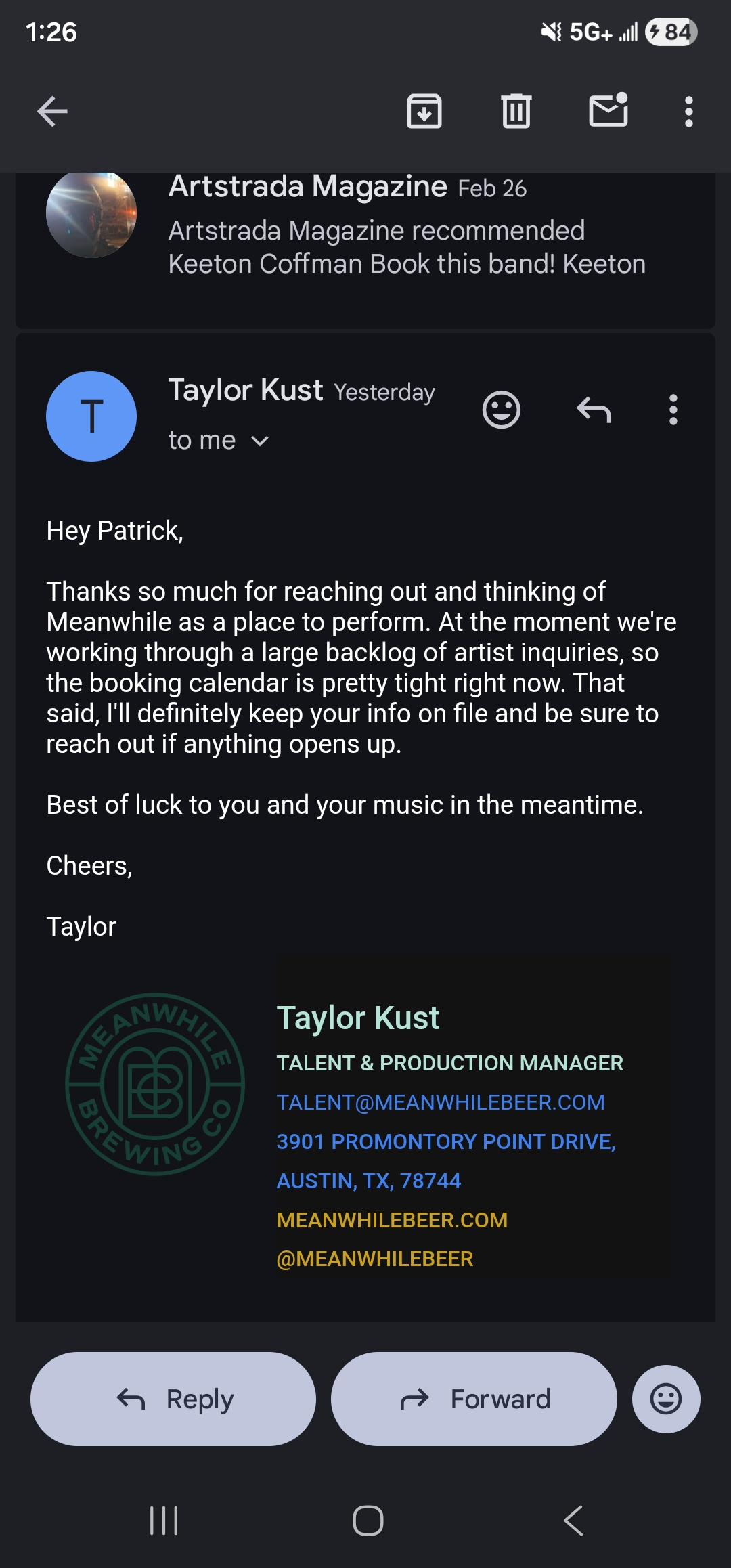
Task: Open the top toolbar overflow menu
Action: [x=688, y=112]
